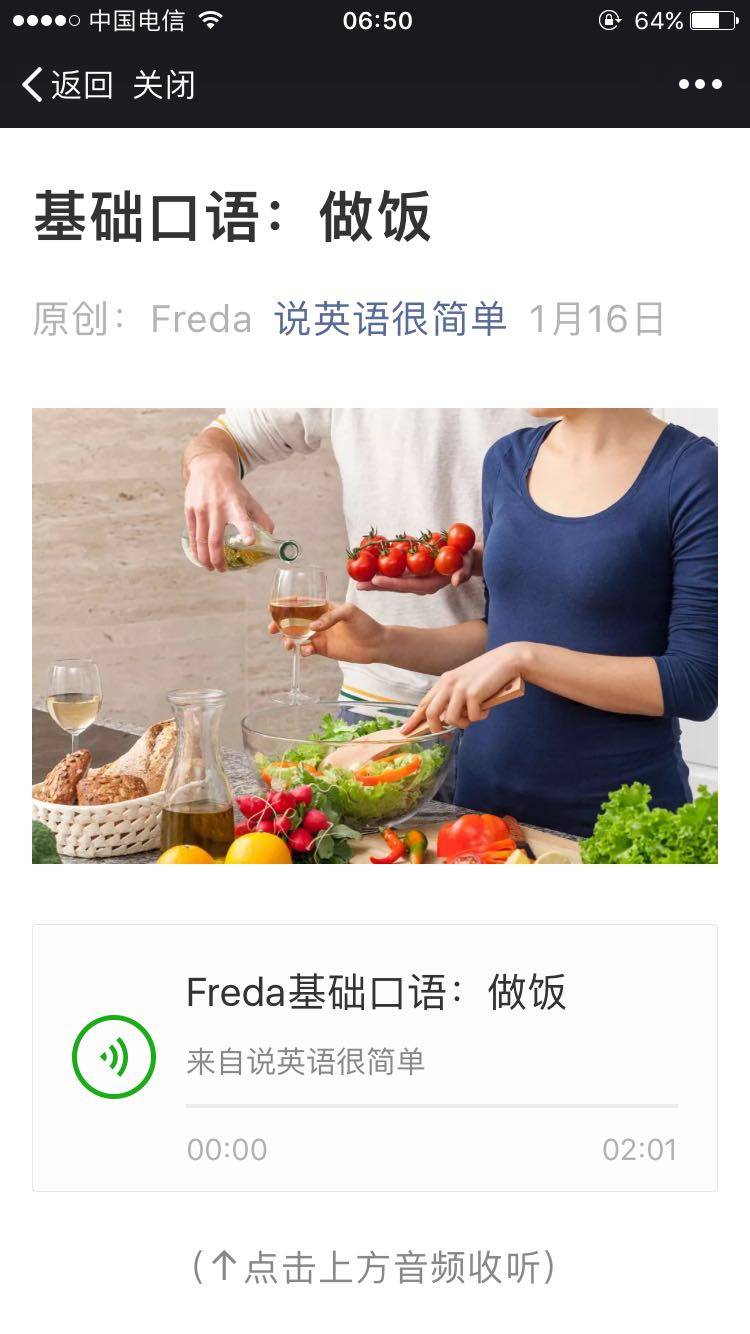Close the article with 关闭
Viewport: 750px width, 1334px height.
[164, 85]
